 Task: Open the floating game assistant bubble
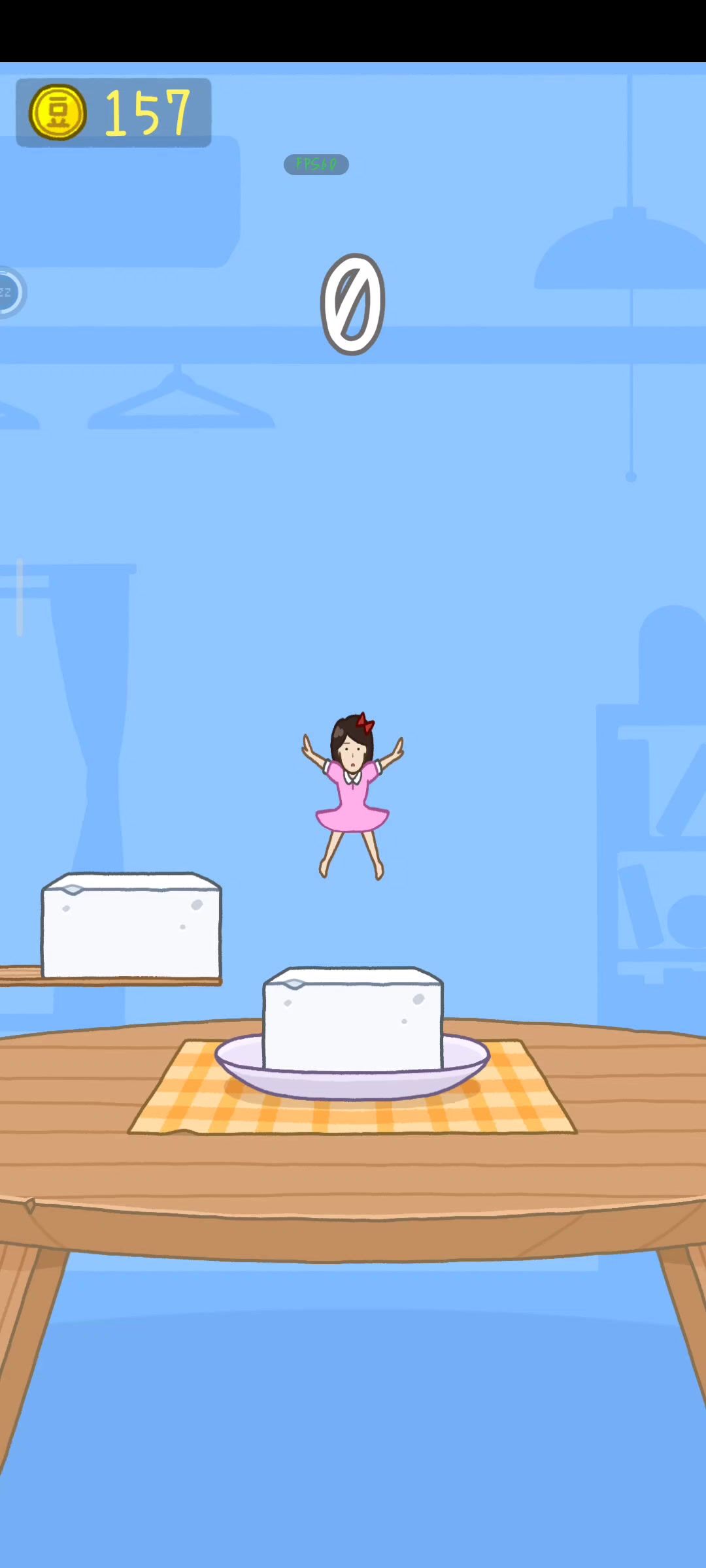pos(9,292)
